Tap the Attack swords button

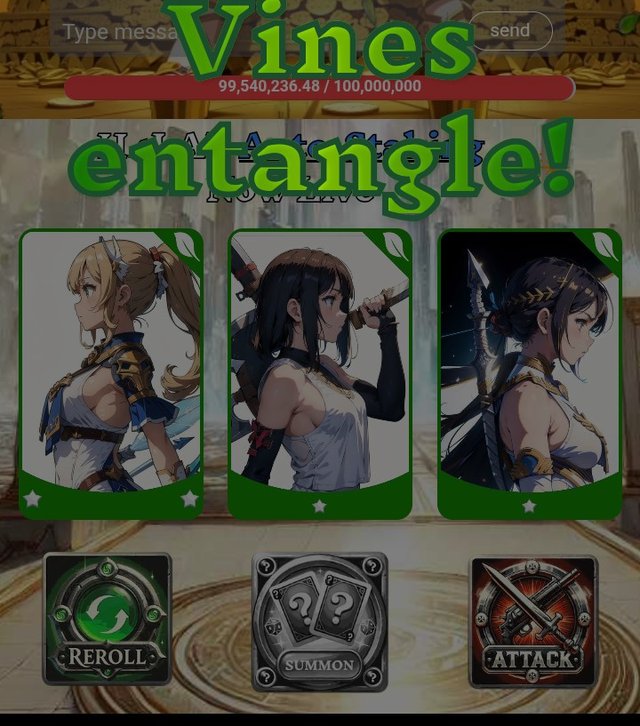[532, 621]
